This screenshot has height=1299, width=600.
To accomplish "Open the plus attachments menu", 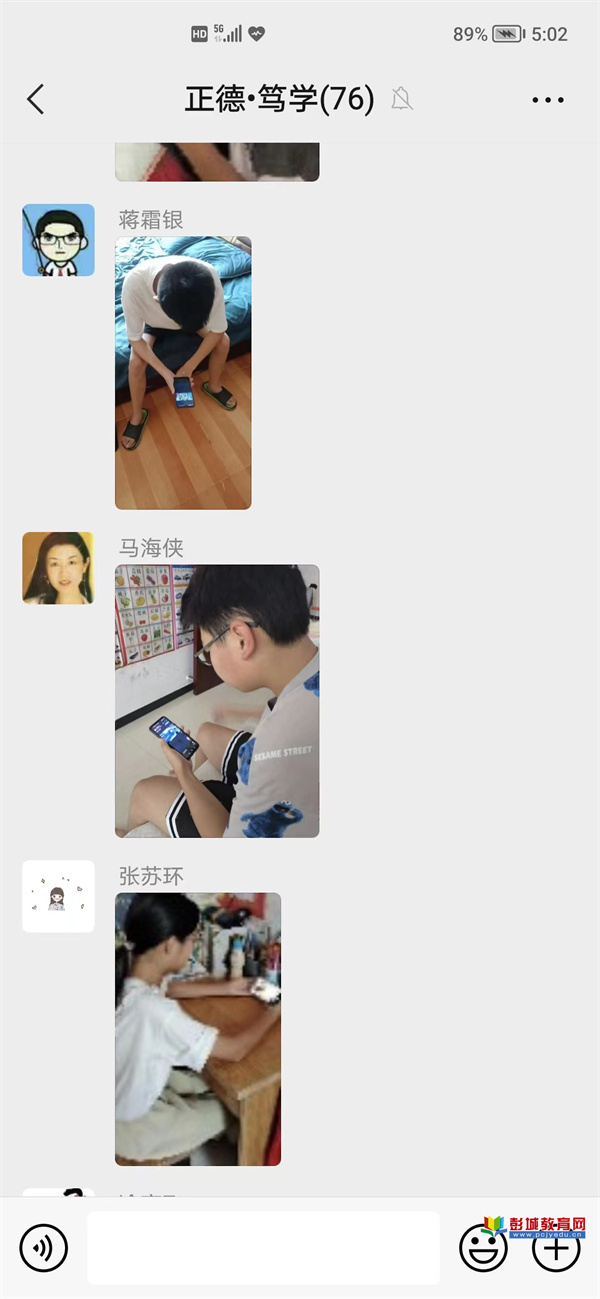I will click(x=556, y=1249).
